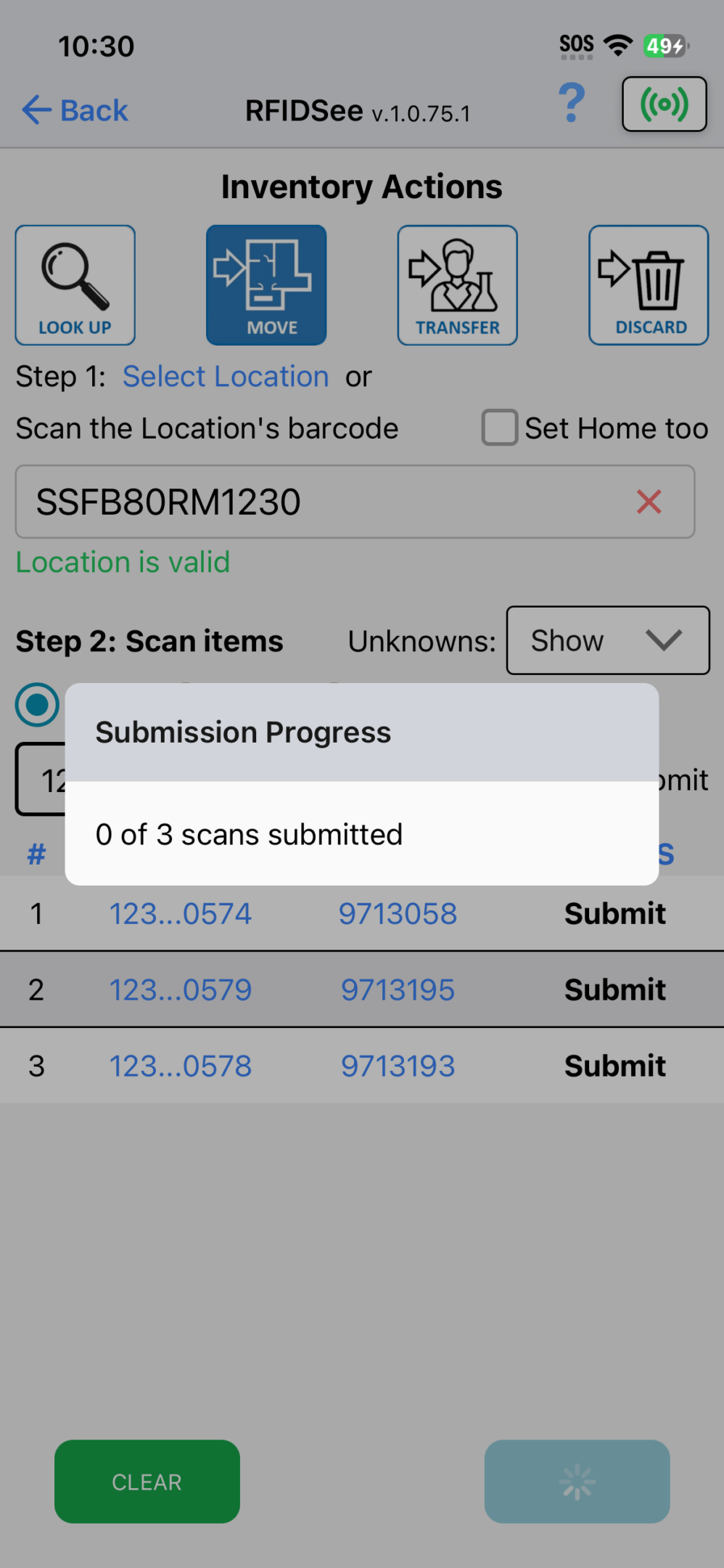Check the Set Home too box
The height and width of the screenshot is (1568, 724).
(500, 428)
